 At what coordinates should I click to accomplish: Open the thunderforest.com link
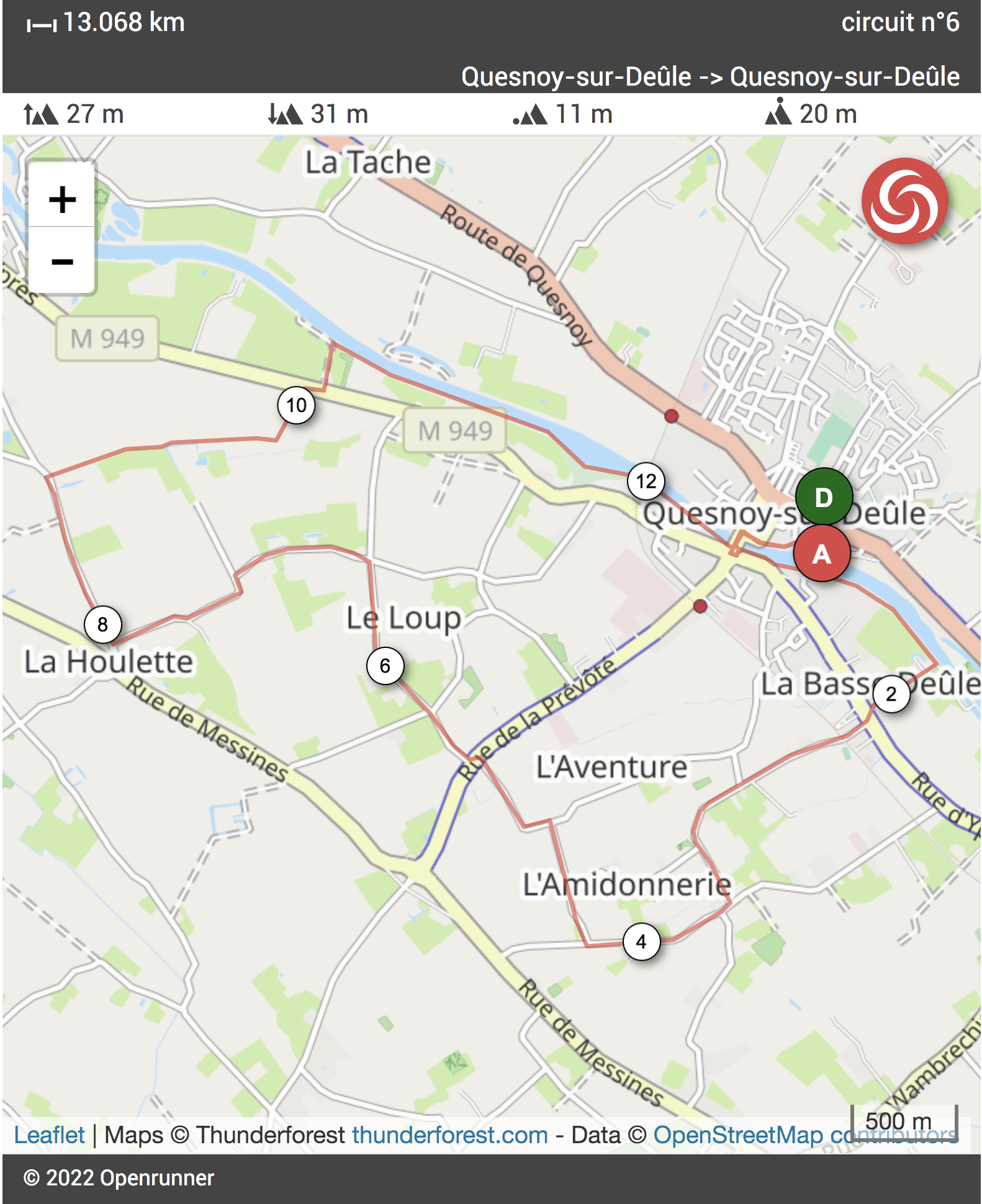coord(450,1135)
